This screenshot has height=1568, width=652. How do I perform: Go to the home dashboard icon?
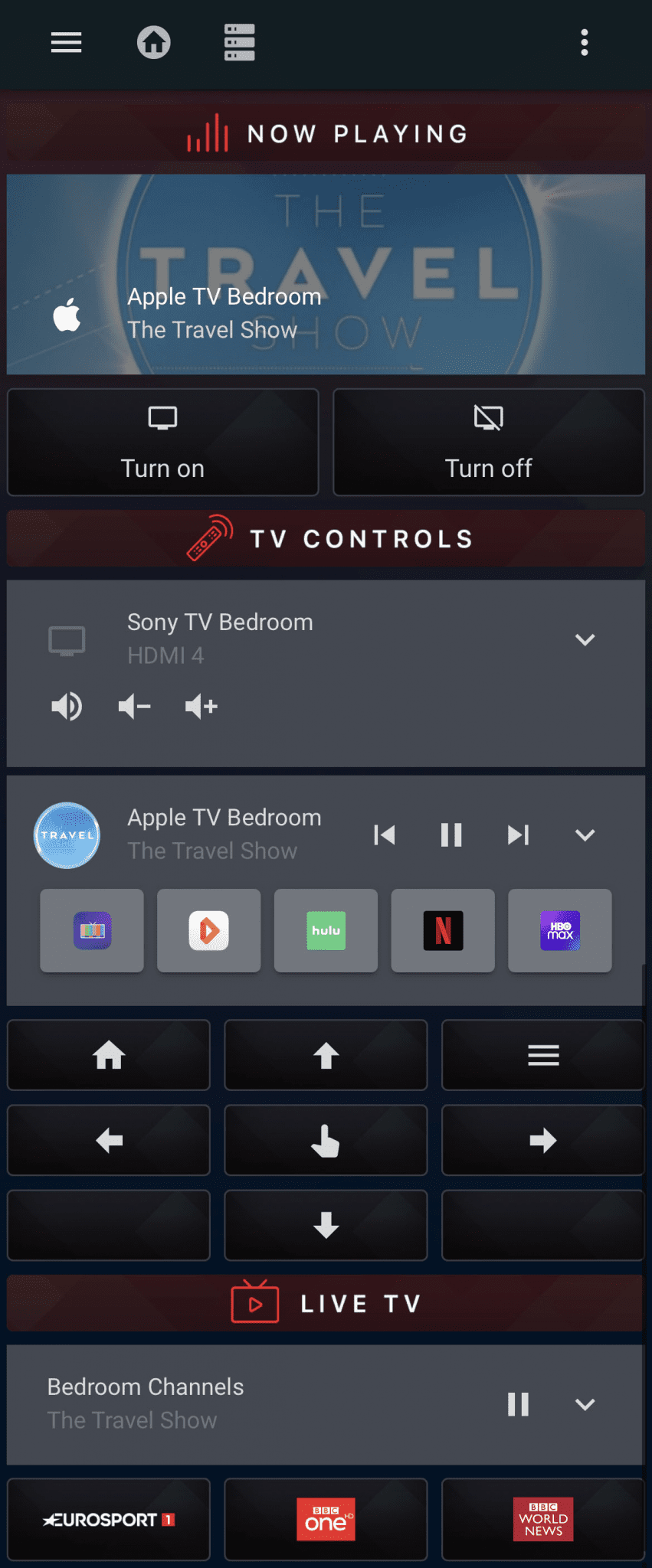pyautogui.click(x=153, y=42)
